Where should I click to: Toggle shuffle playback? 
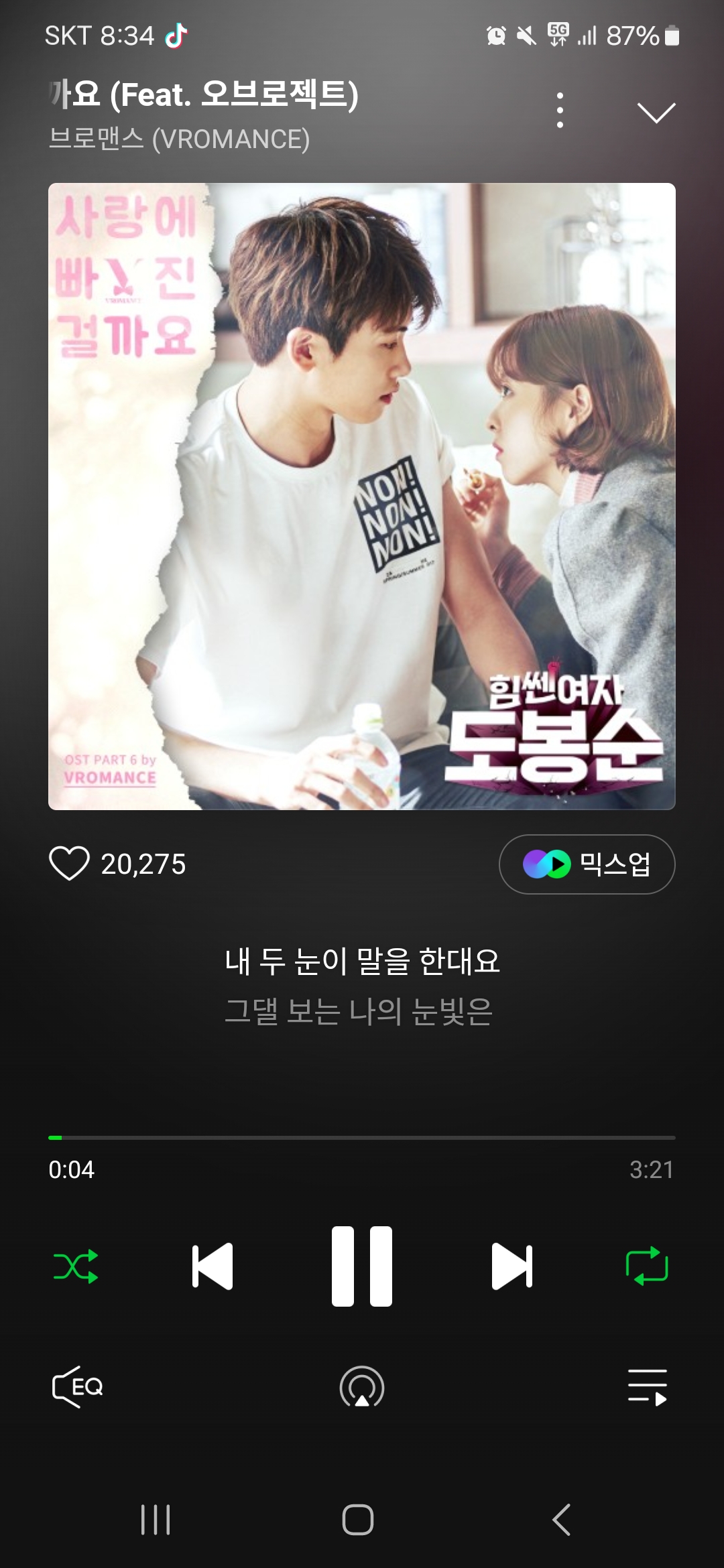tap(76, 1266)
